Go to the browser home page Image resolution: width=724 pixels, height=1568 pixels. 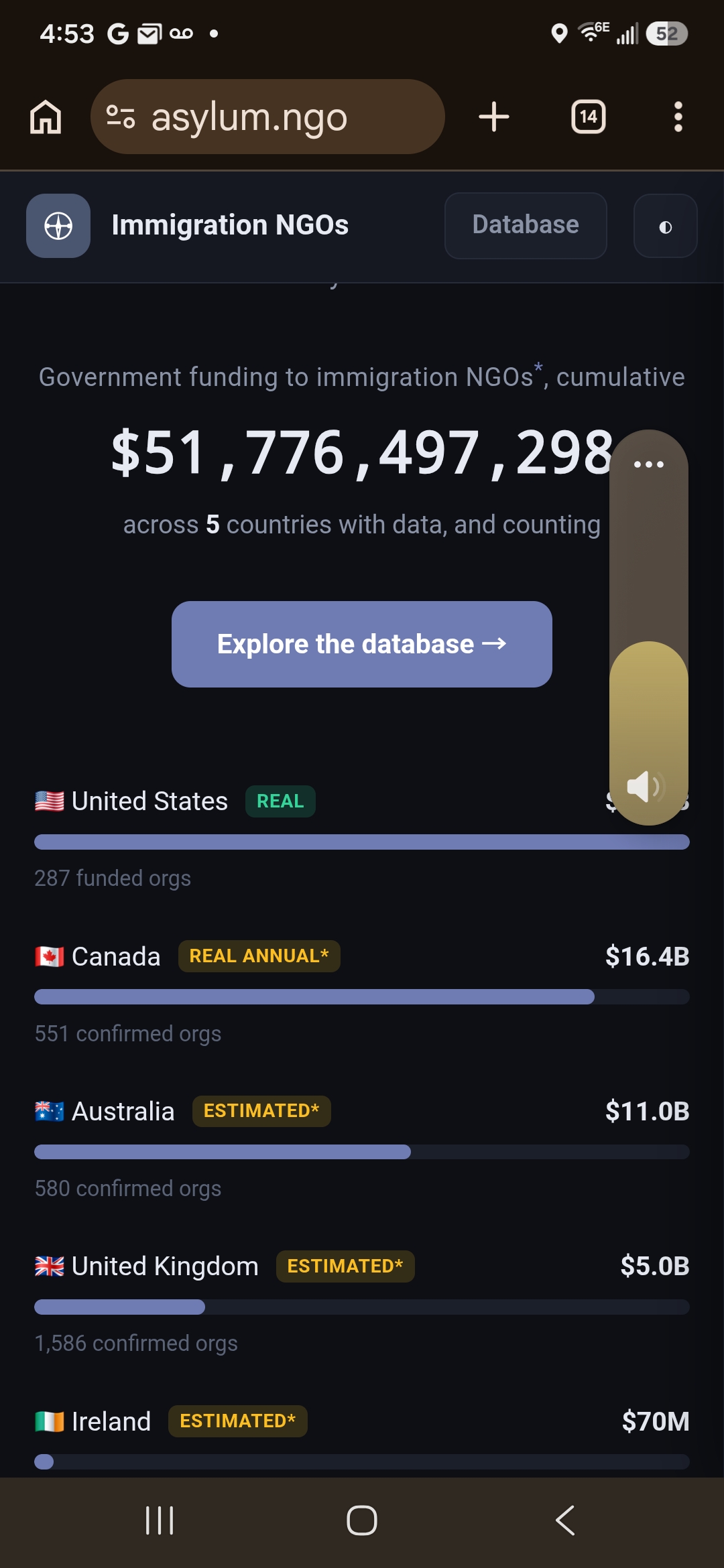click(x=46, y=117)
